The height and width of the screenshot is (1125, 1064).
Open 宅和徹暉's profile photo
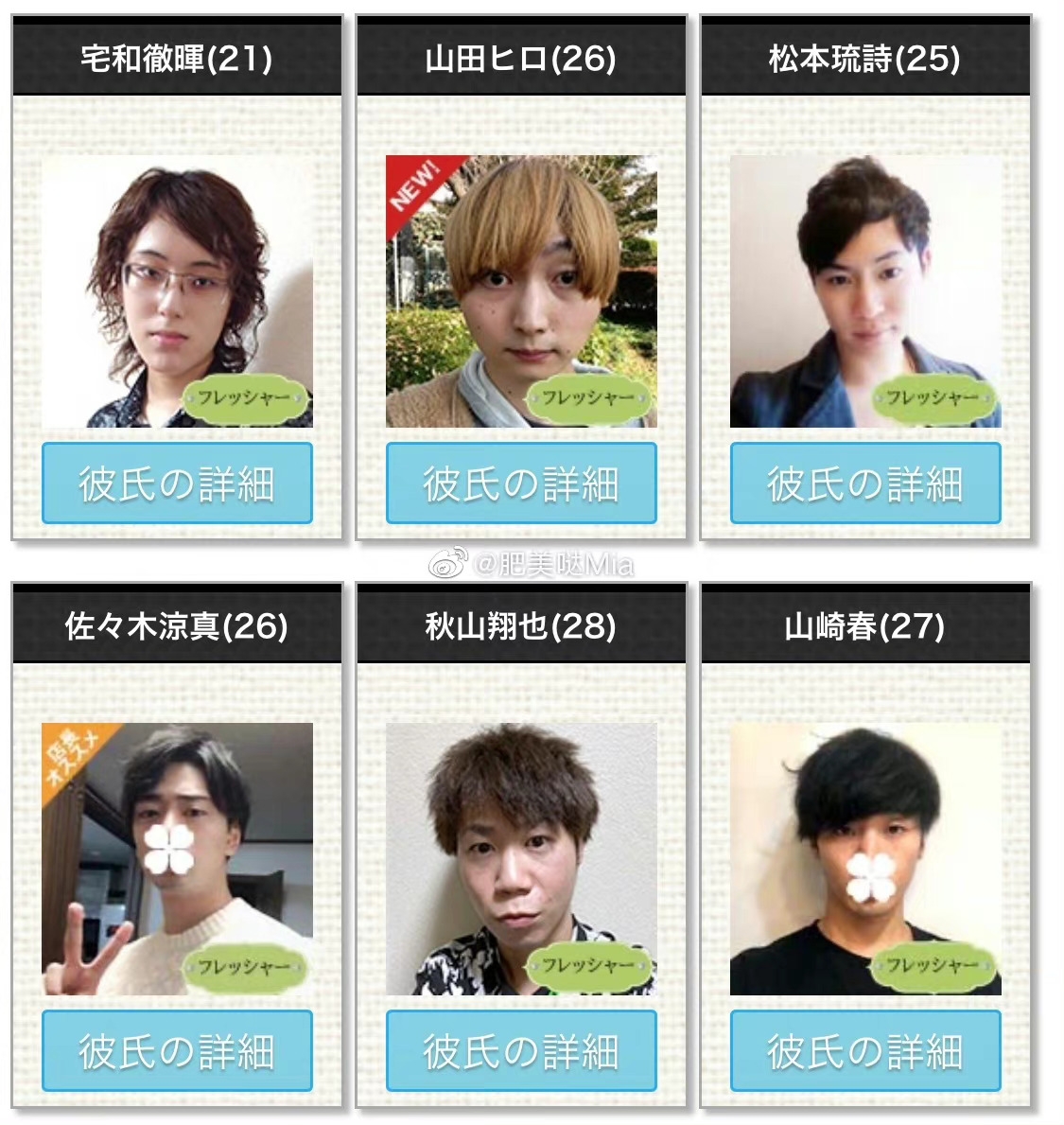pos(177,291)
